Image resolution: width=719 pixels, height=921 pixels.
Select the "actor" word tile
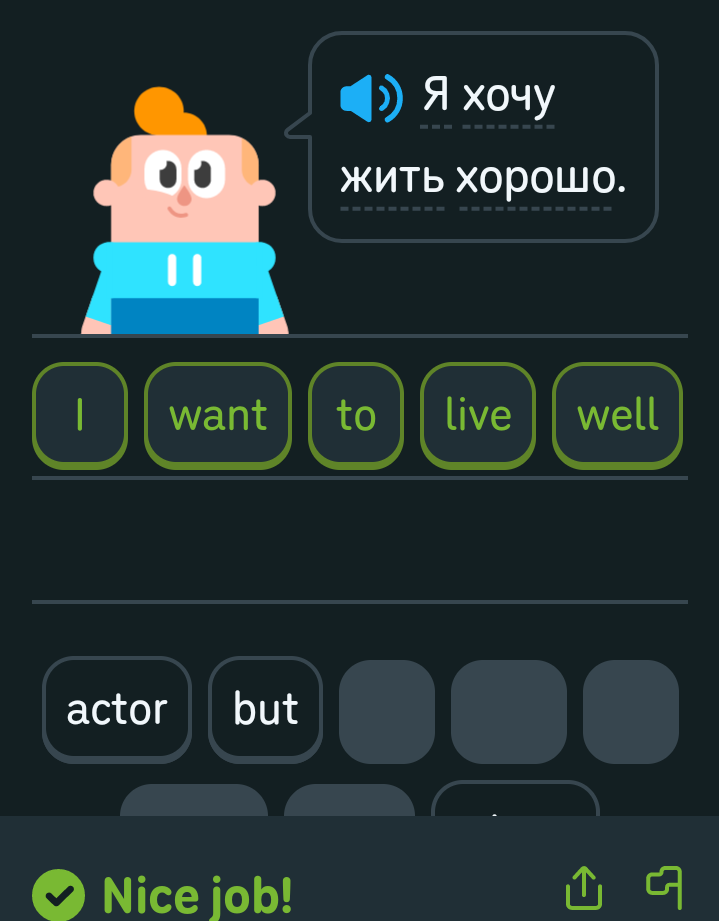pos(117,709)
